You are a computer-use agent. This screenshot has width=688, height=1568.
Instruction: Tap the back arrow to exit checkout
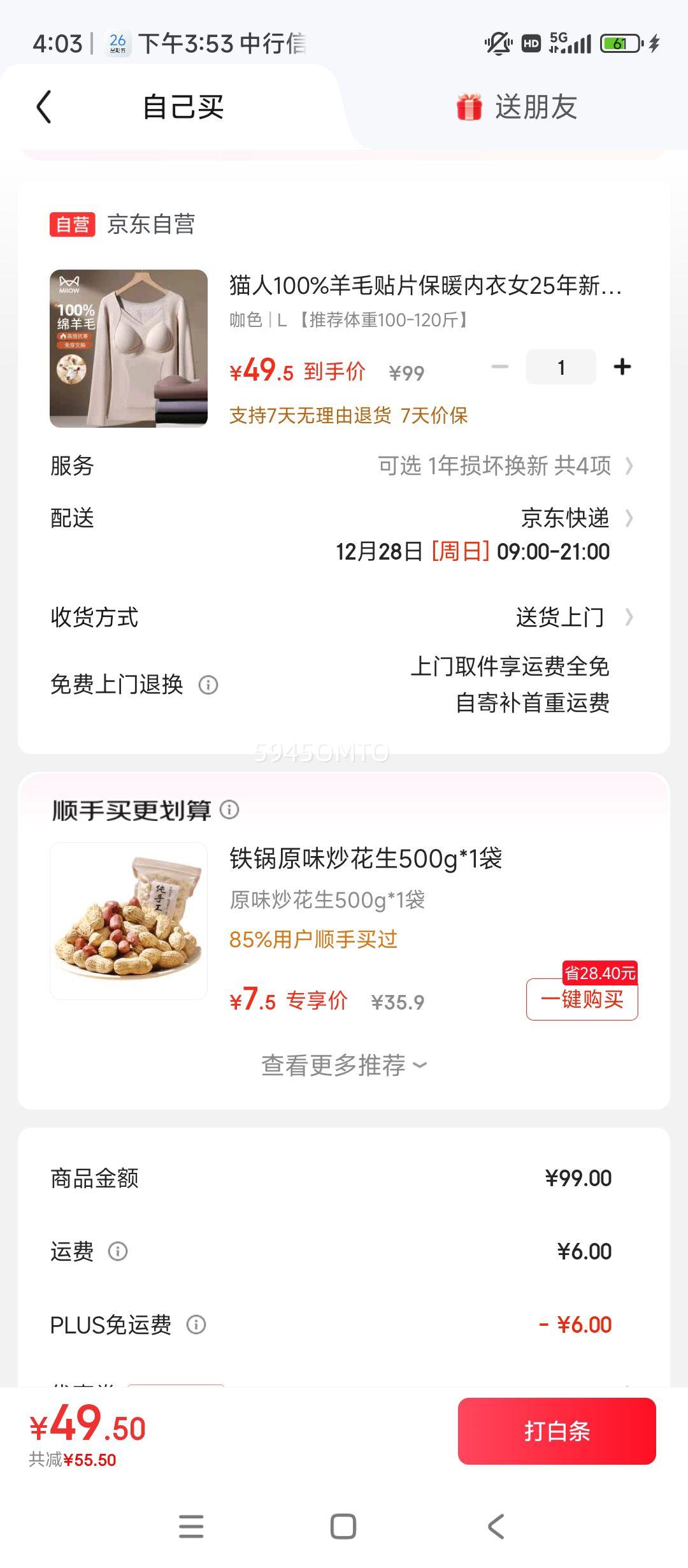coord(43,107)
